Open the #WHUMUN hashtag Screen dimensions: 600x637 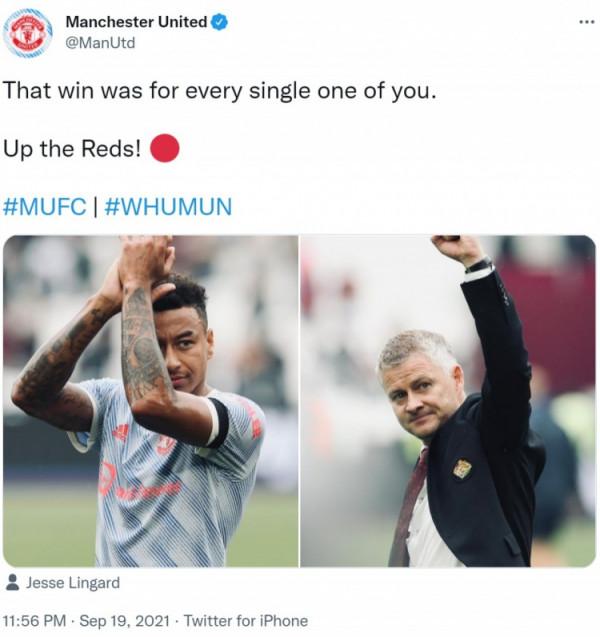click(167, 207)
